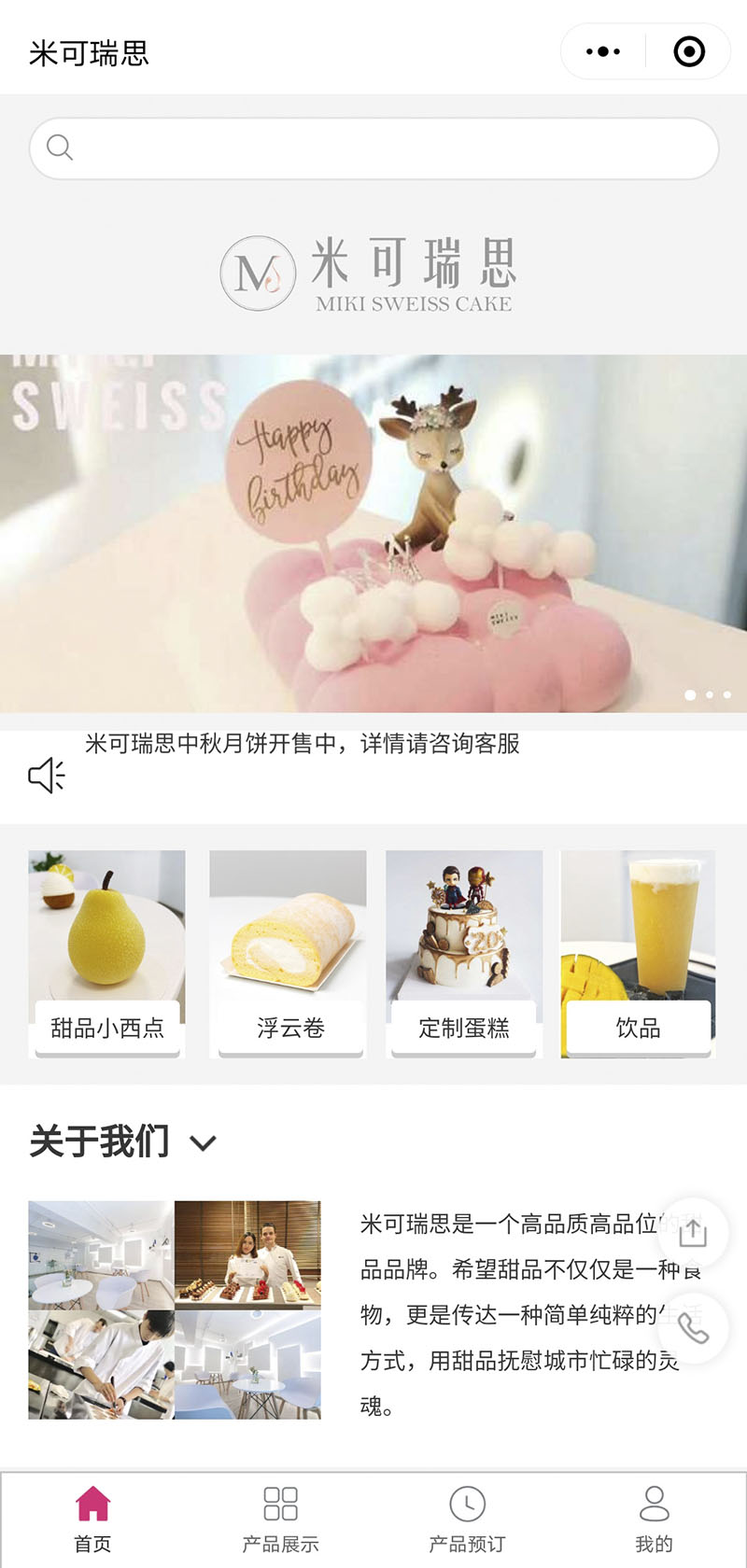This screenshot has width=747, height=1568.
Task: Open the 浮云卷 category
Action: [x=289, y=954]
